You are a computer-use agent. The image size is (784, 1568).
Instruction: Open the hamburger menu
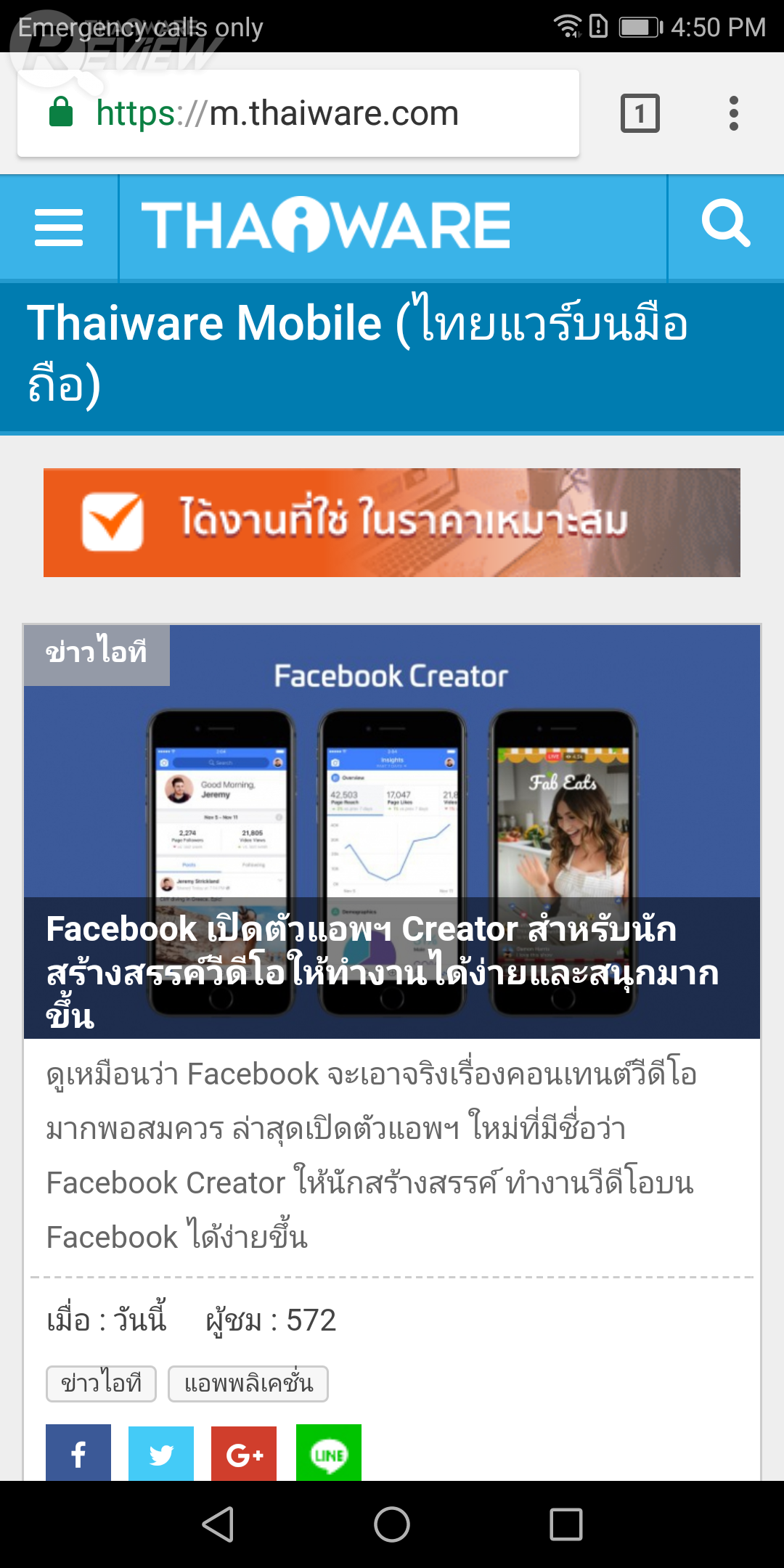59,228
